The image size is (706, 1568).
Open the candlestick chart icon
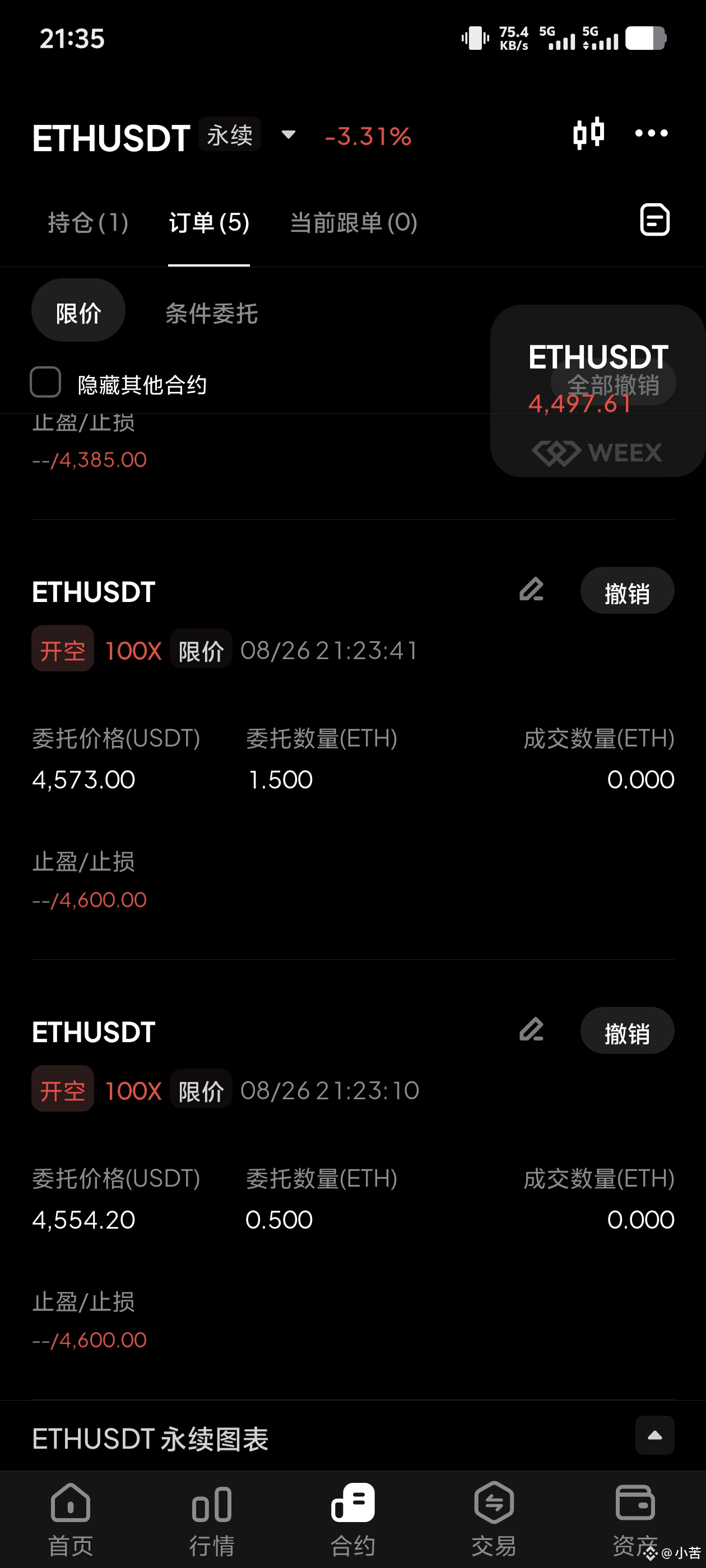588,133
